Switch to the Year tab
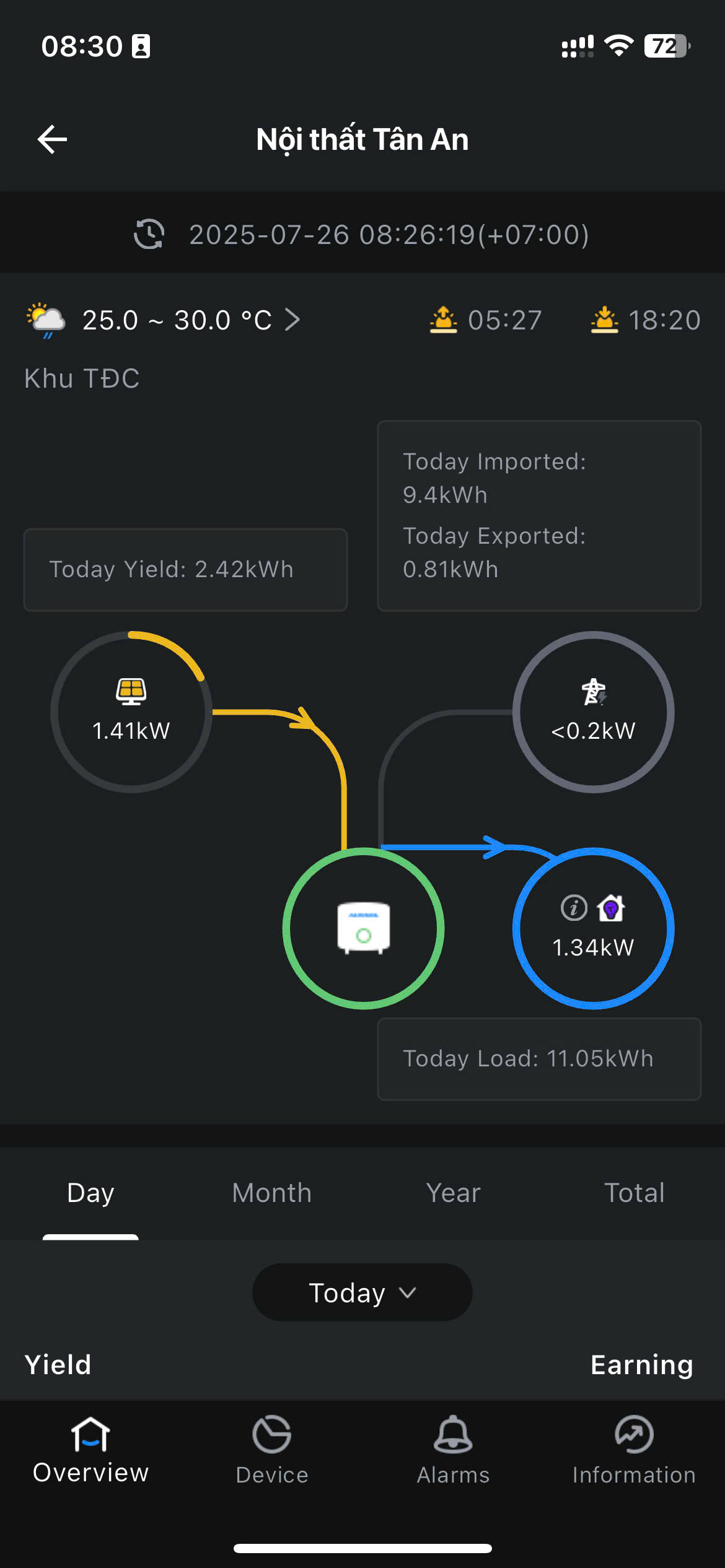 click(x=454, y=1193)
